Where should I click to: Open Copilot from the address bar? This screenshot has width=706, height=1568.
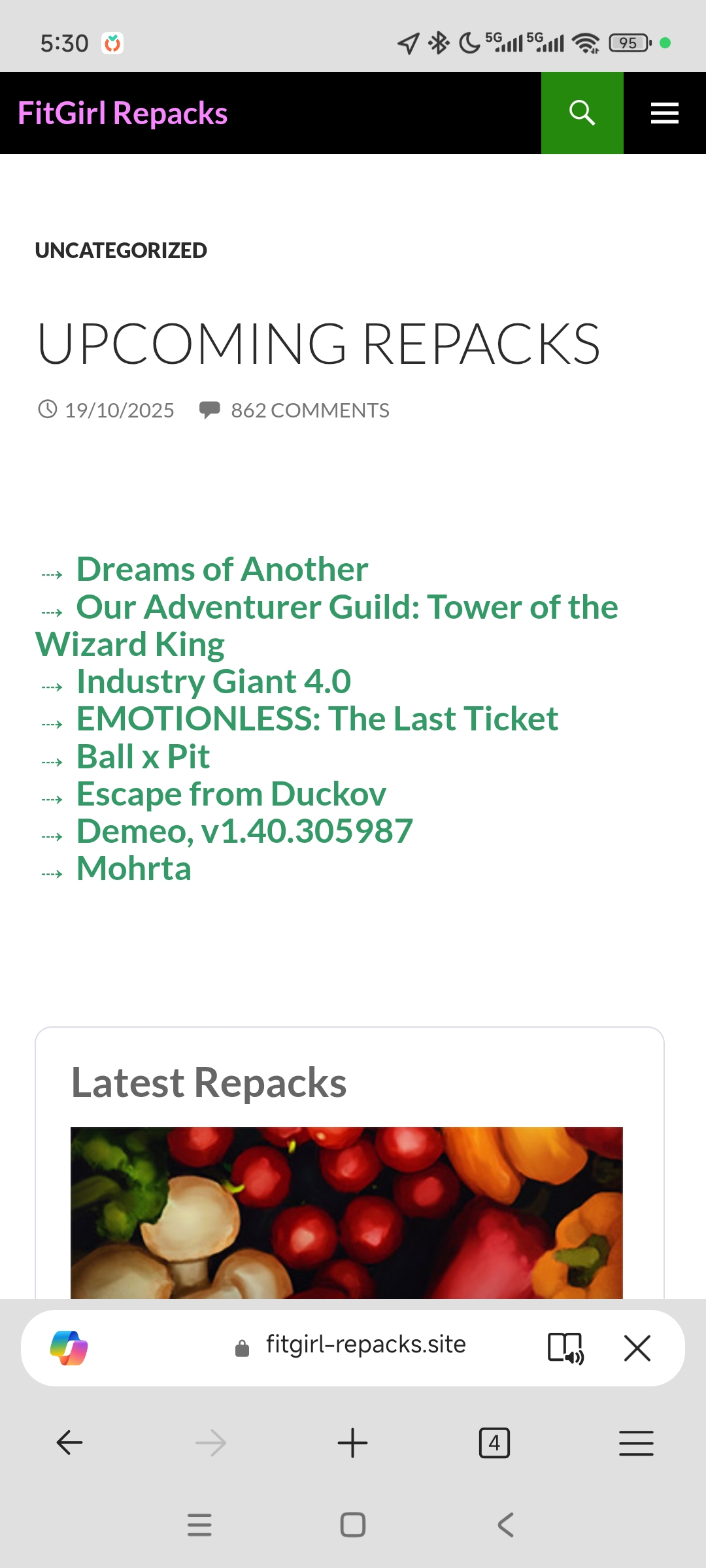(69, 1348)
